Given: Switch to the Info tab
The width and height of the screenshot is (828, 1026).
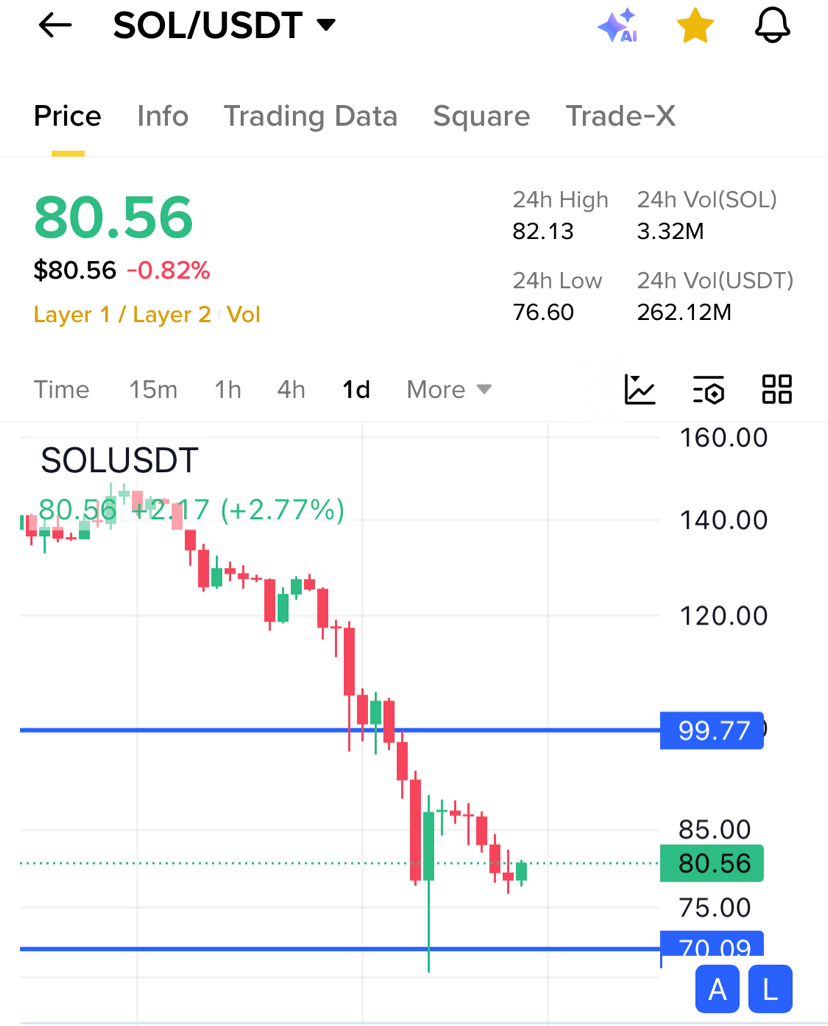Looking at the screenshot, I should [162, 116].
